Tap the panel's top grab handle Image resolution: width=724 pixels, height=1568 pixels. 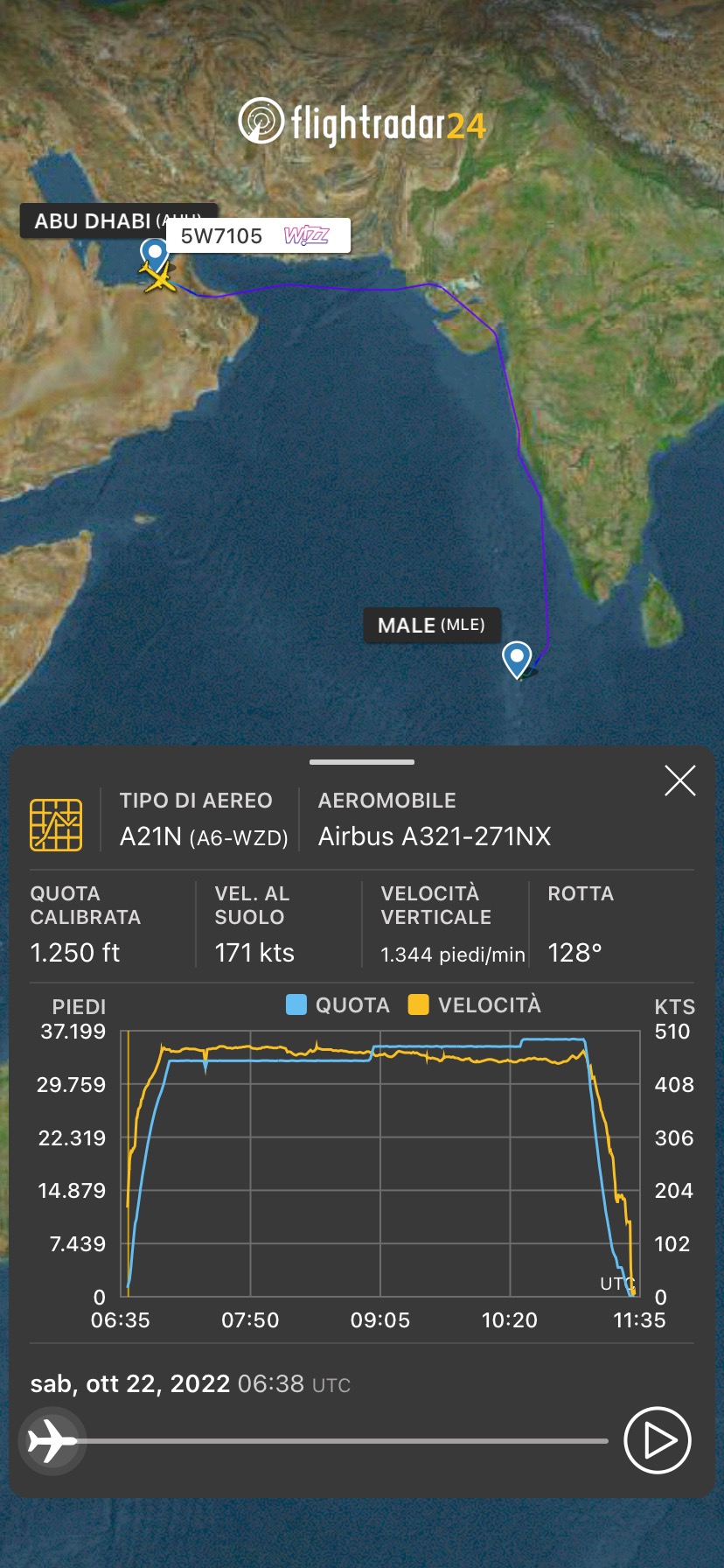click(x=361, y=762)
